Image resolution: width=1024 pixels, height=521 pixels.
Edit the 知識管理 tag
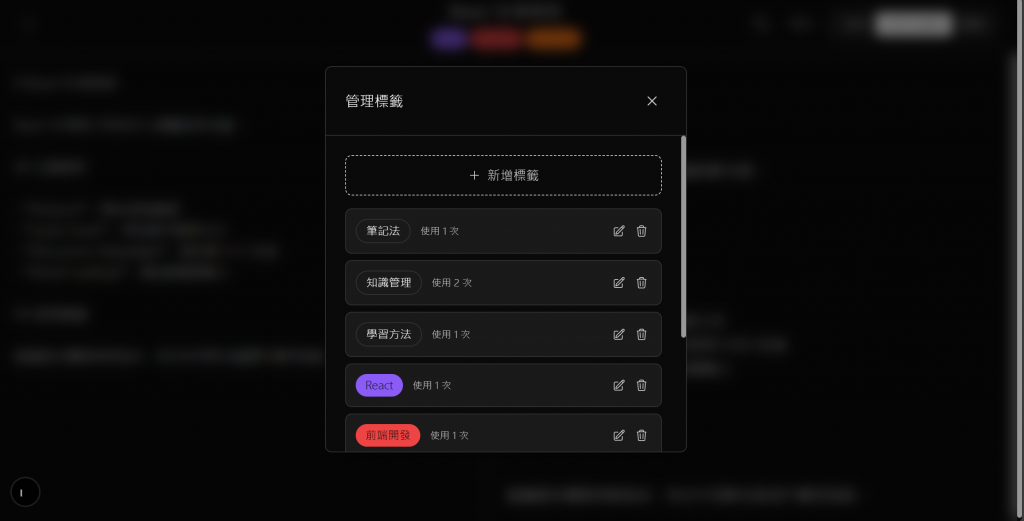click(618, 283)
